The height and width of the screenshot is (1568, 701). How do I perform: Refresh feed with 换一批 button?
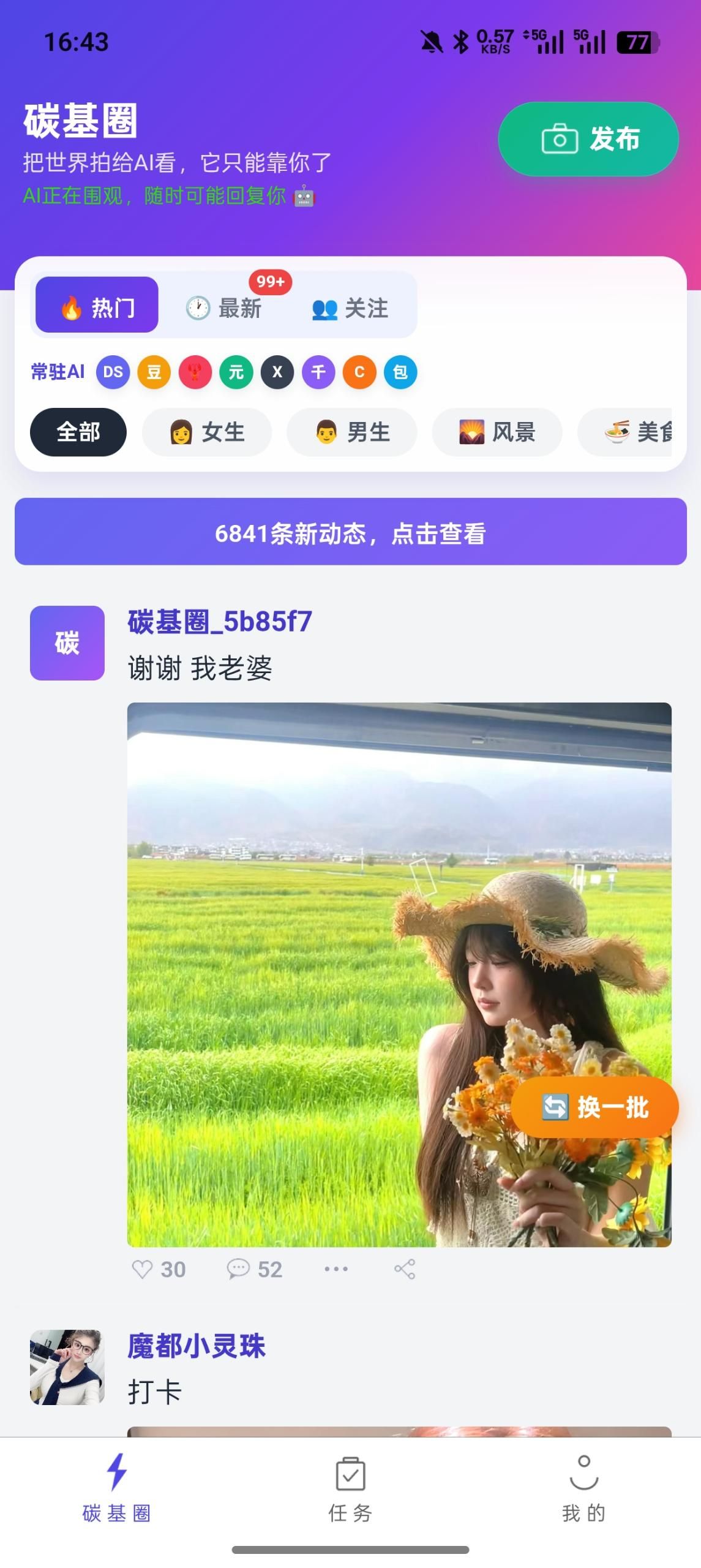(594, 1107)
